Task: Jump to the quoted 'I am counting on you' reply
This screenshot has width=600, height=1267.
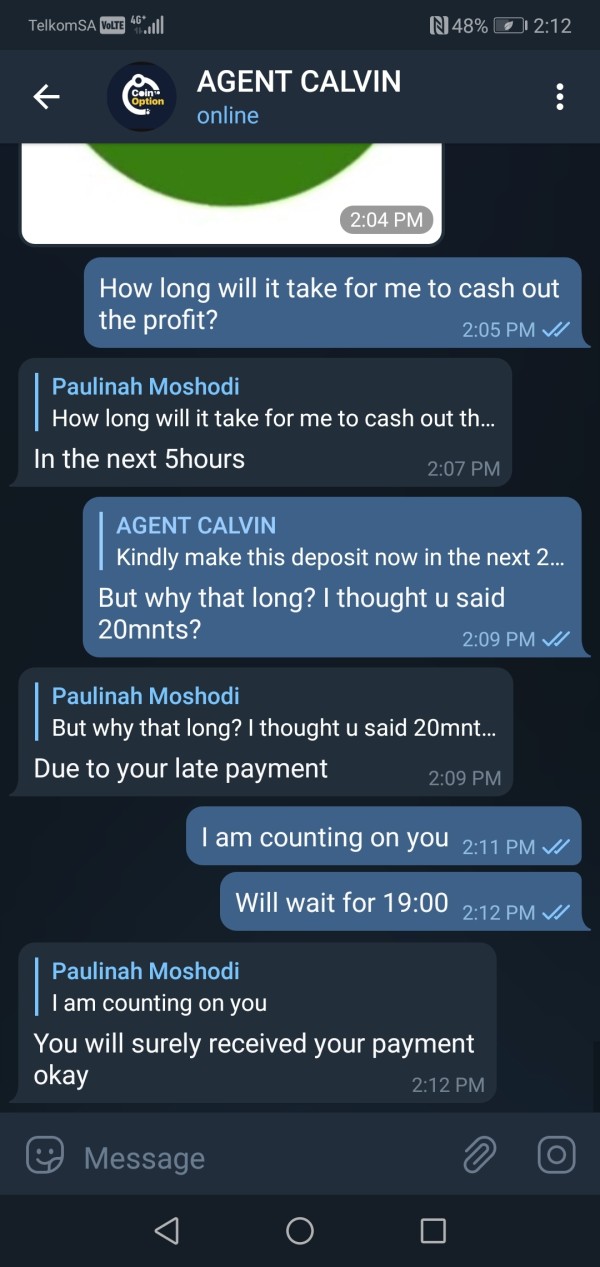Action: tap(160, 986)
